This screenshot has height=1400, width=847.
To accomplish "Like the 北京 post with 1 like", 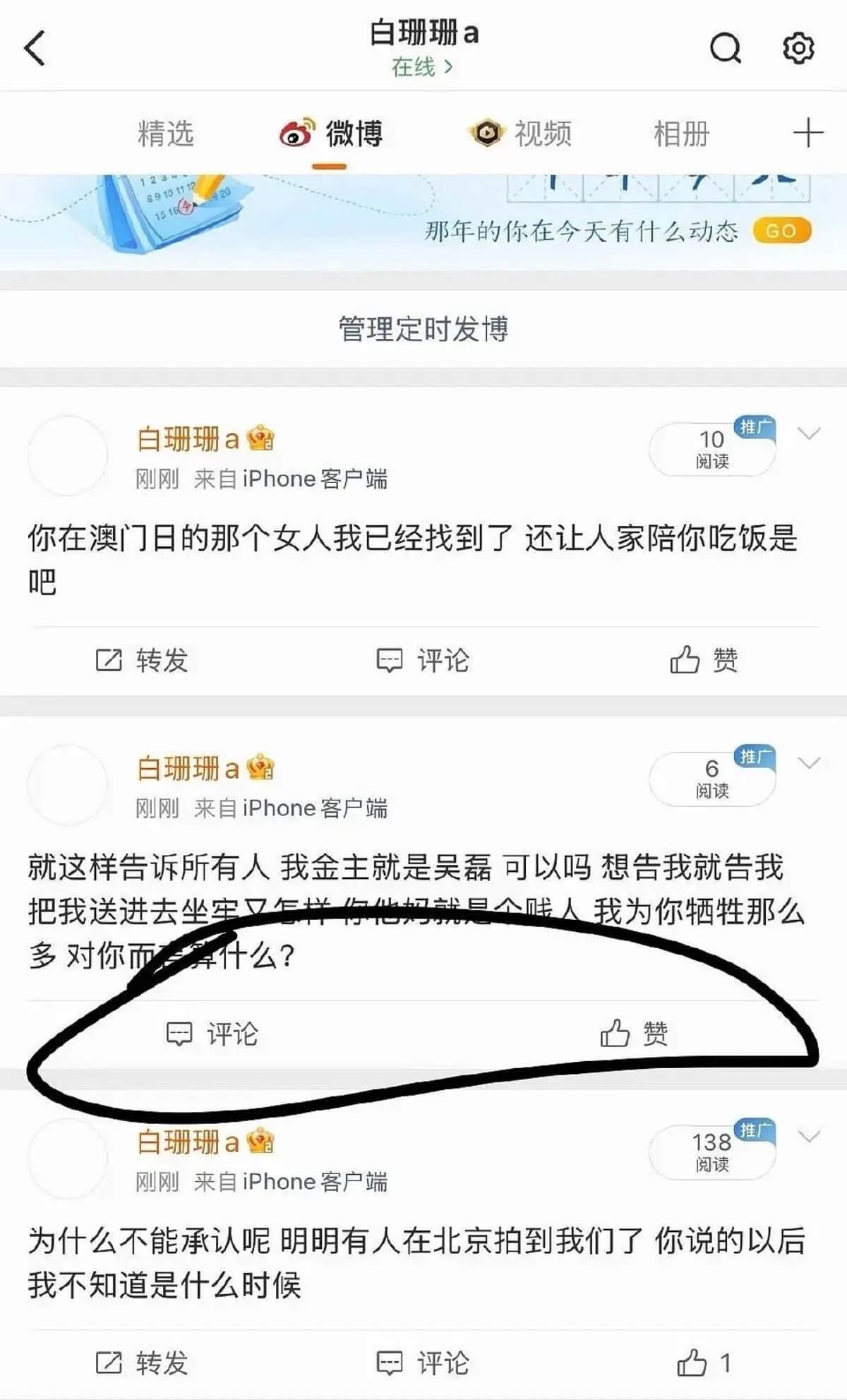I will coord(703,1363).
